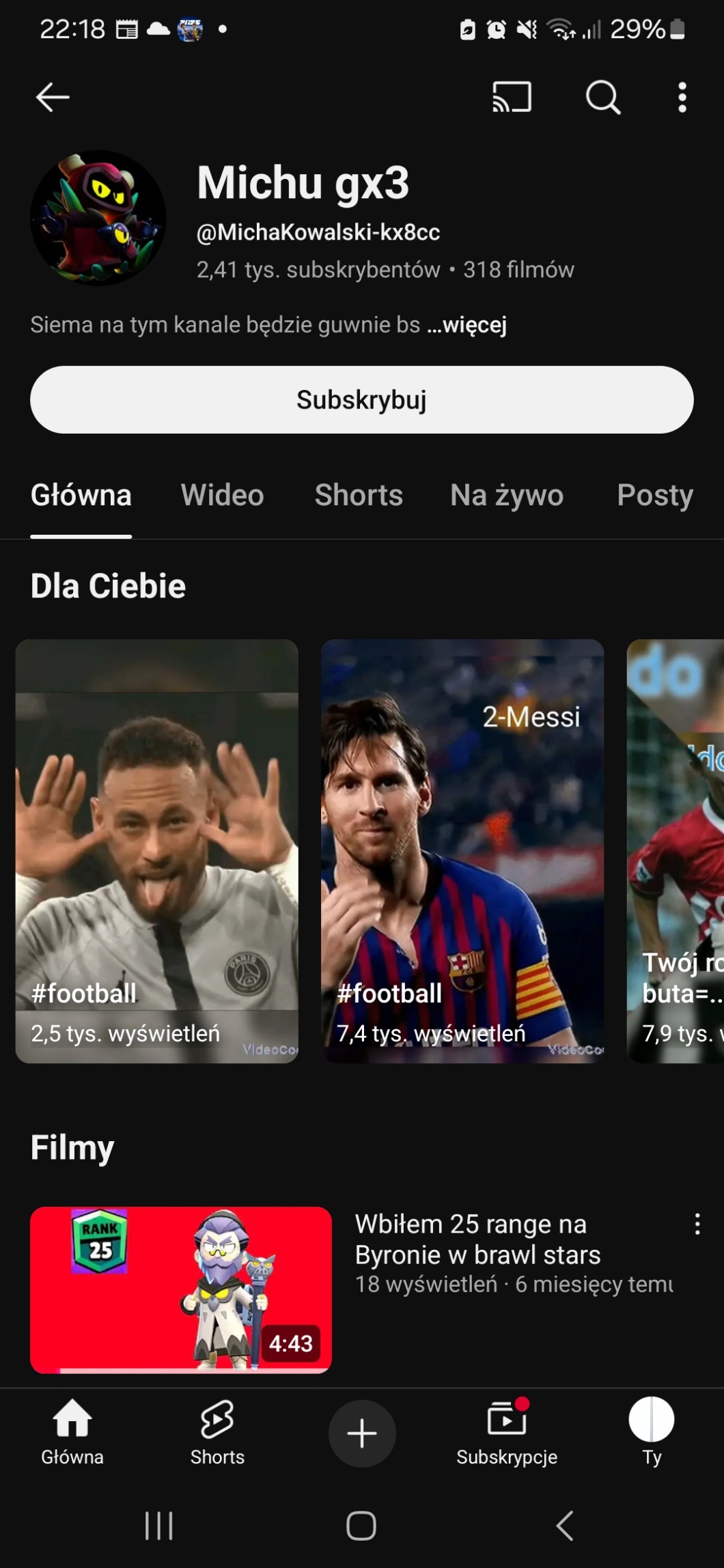
Task: Switch to the Wideo tab
Action: tap(222, 495)
